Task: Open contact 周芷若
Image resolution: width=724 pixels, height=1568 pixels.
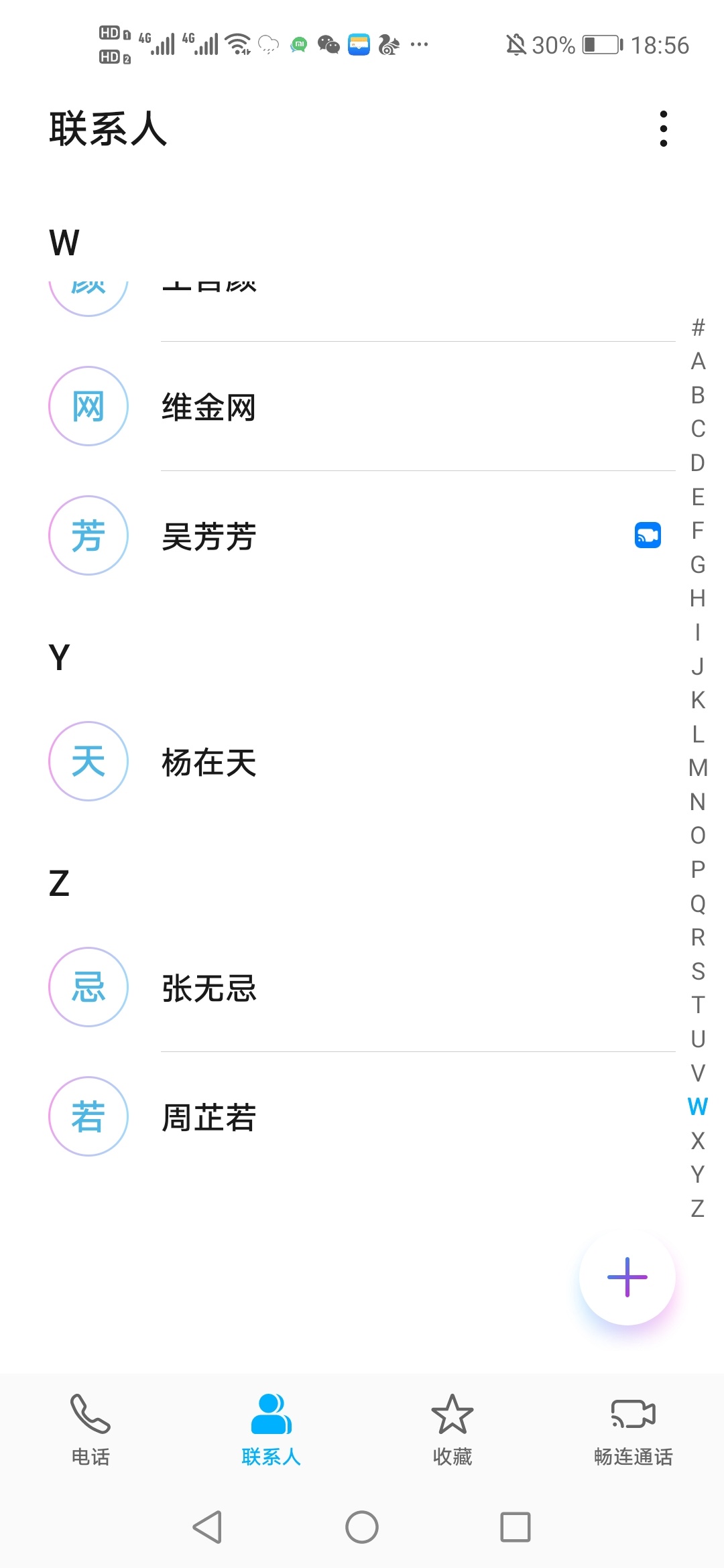Action: 362,1117
